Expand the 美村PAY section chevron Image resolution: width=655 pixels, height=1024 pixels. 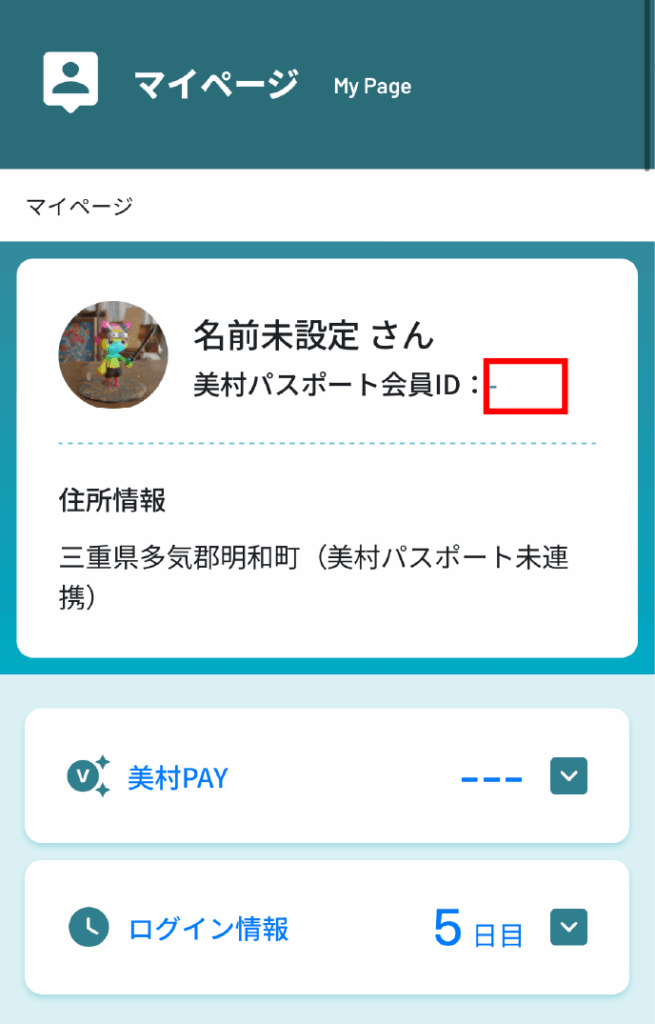pos(568,776)
